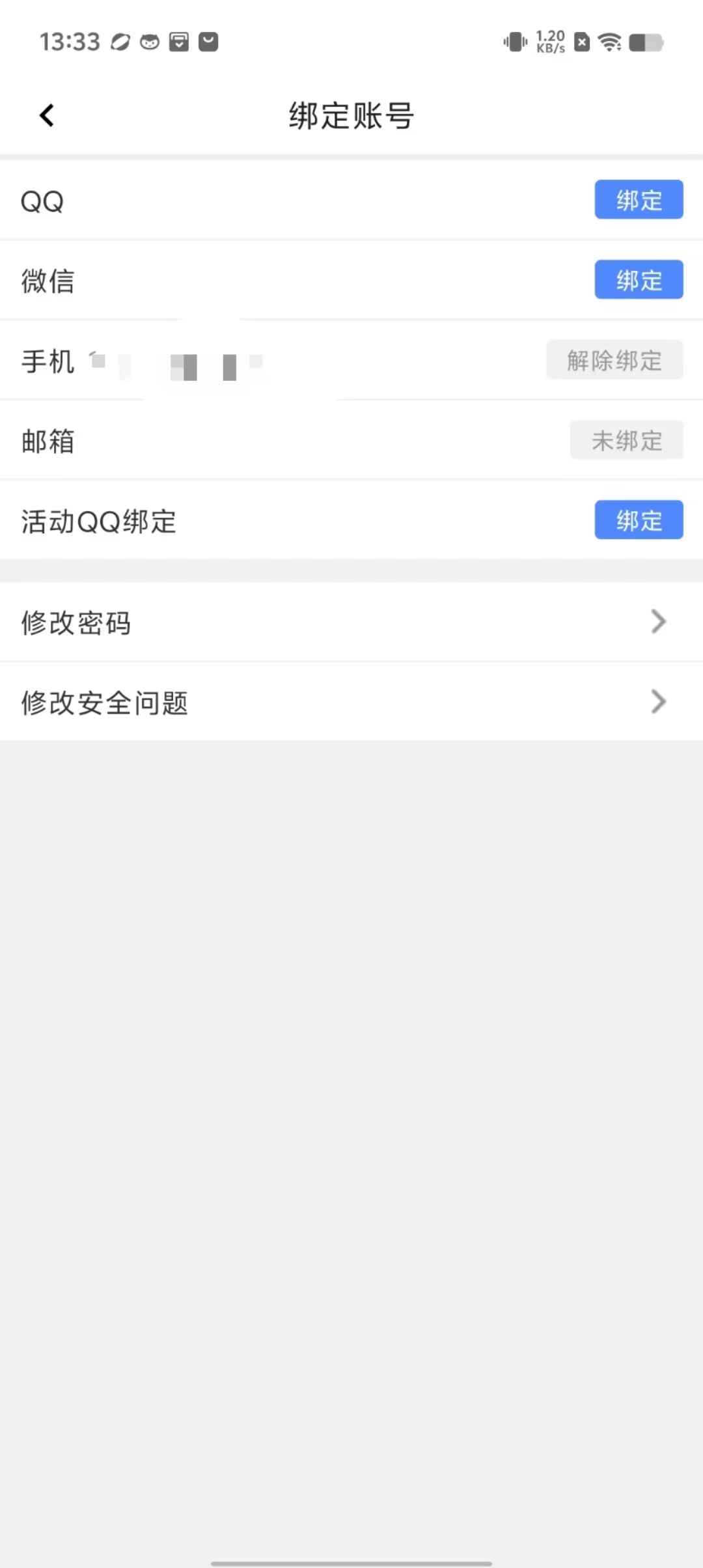Bind the 活动QQ绑定 account
The height and width of the screenshot is (1568, 703).
tap(638, 520)
